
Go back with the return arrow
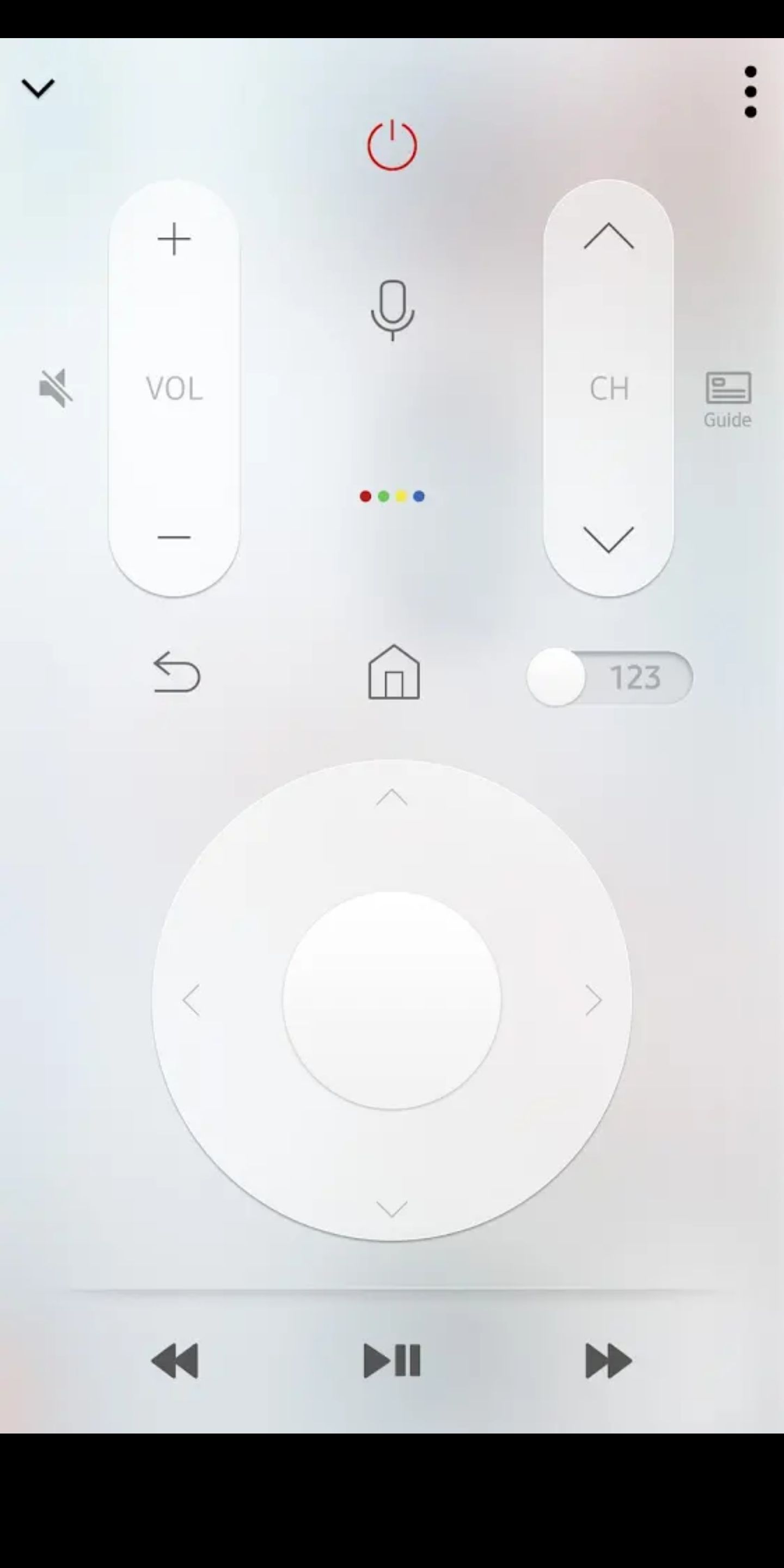click(x=176, y=672)
